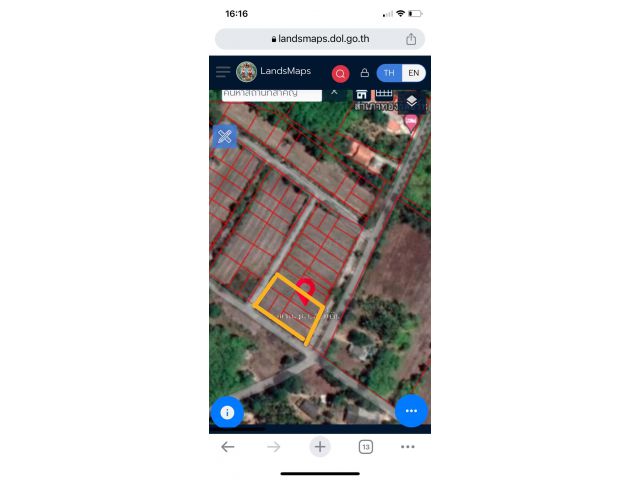Tap the red location pin marker
640x480 pixels.
(x=307, y=289)
